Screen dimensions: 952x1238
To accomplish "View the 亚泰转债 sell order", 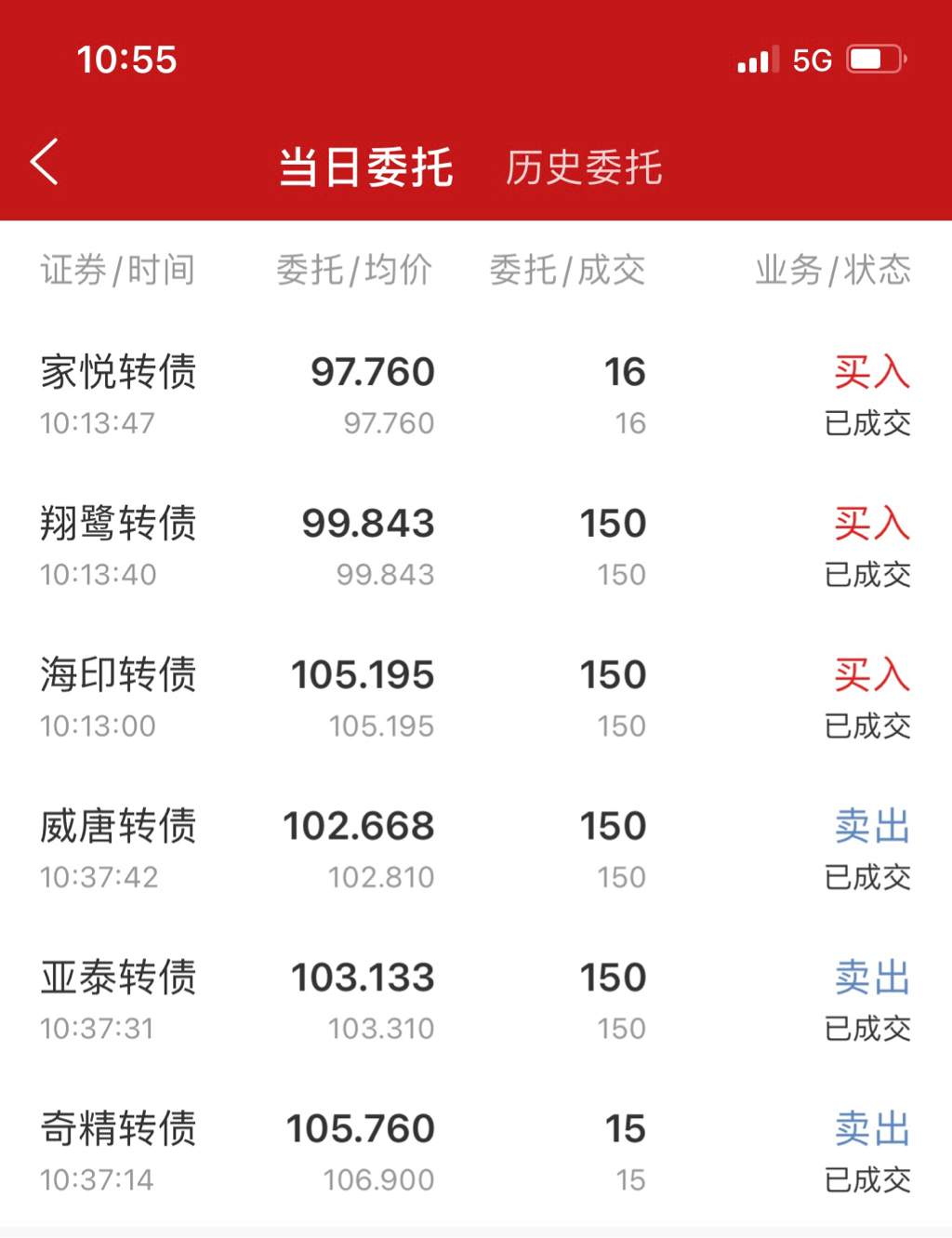I will (476, 1002).
